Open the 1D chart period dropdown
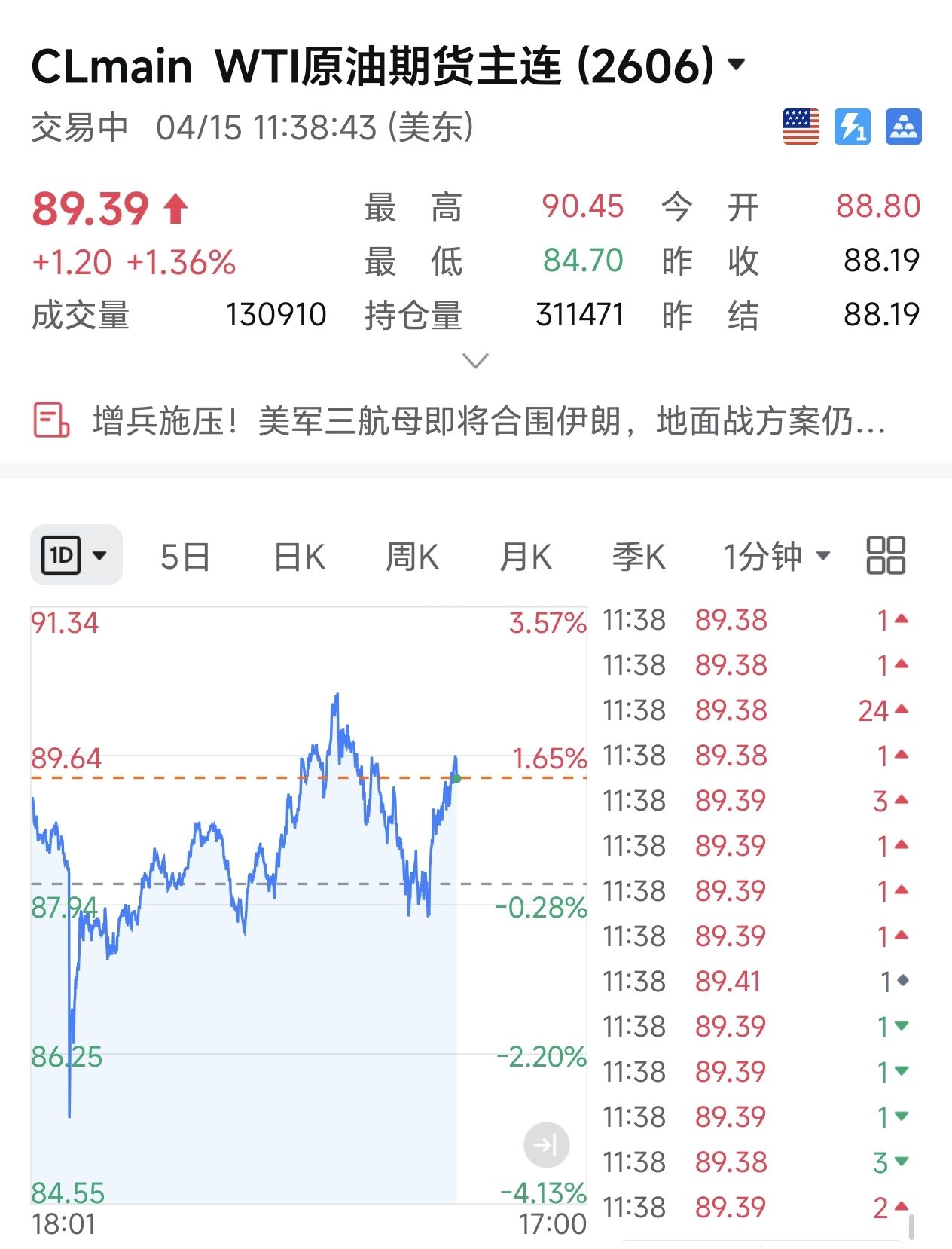 click(76, 556)
